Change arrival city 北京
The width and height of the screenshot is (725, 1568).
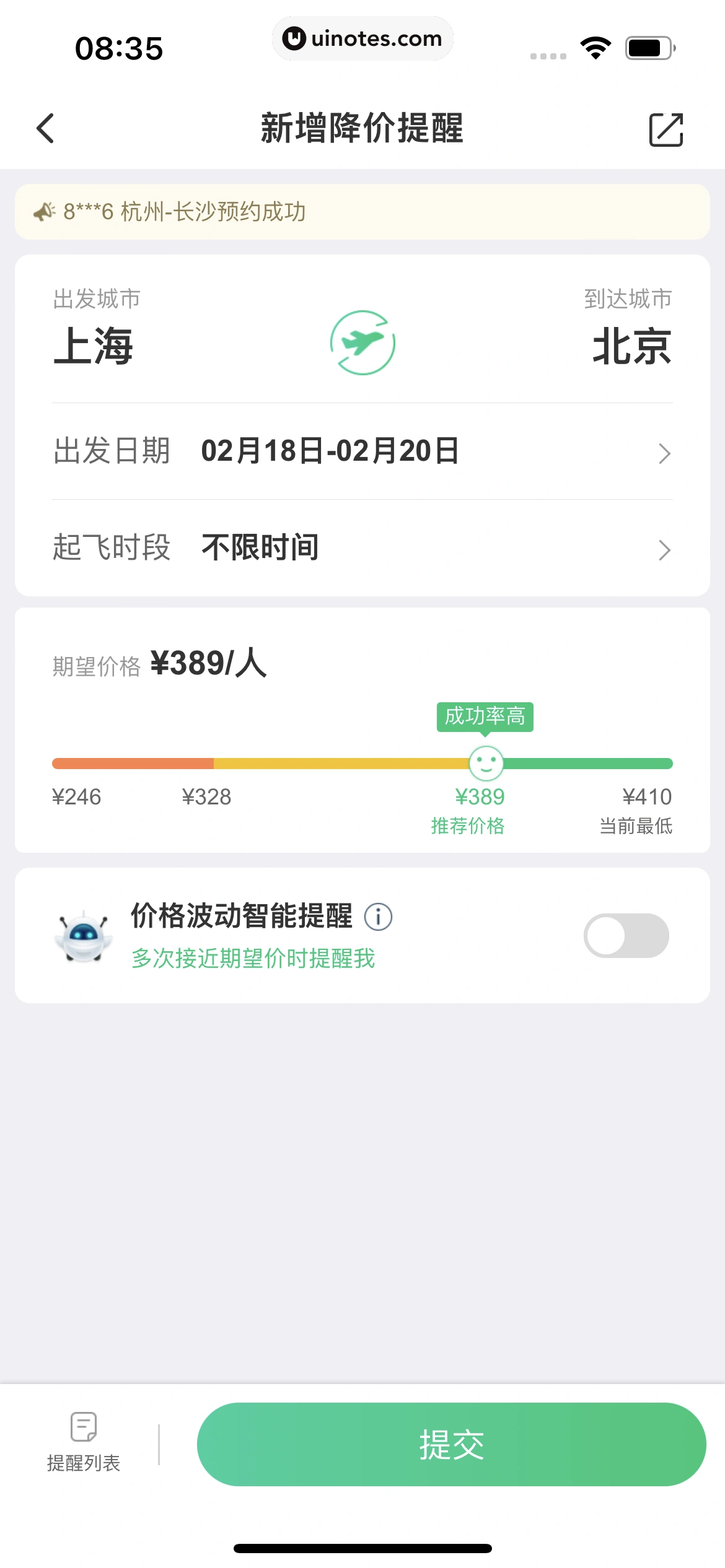[x=631, y=346]
